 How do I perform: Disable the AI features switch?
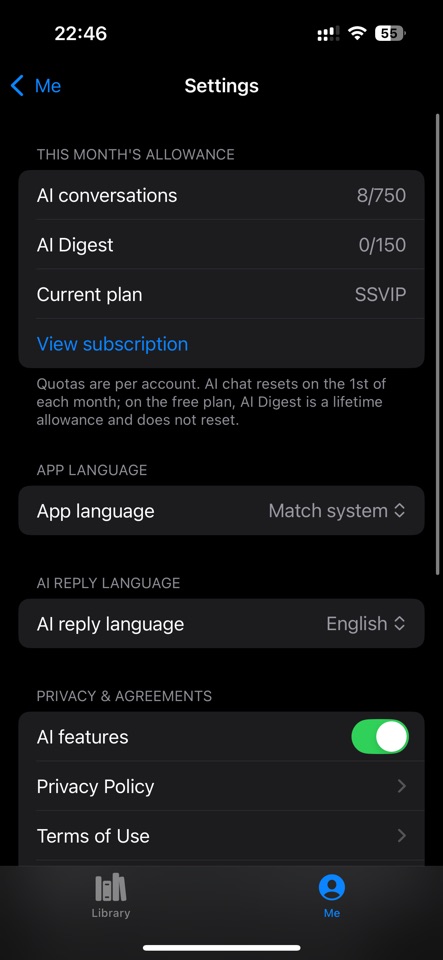(379, 737)
